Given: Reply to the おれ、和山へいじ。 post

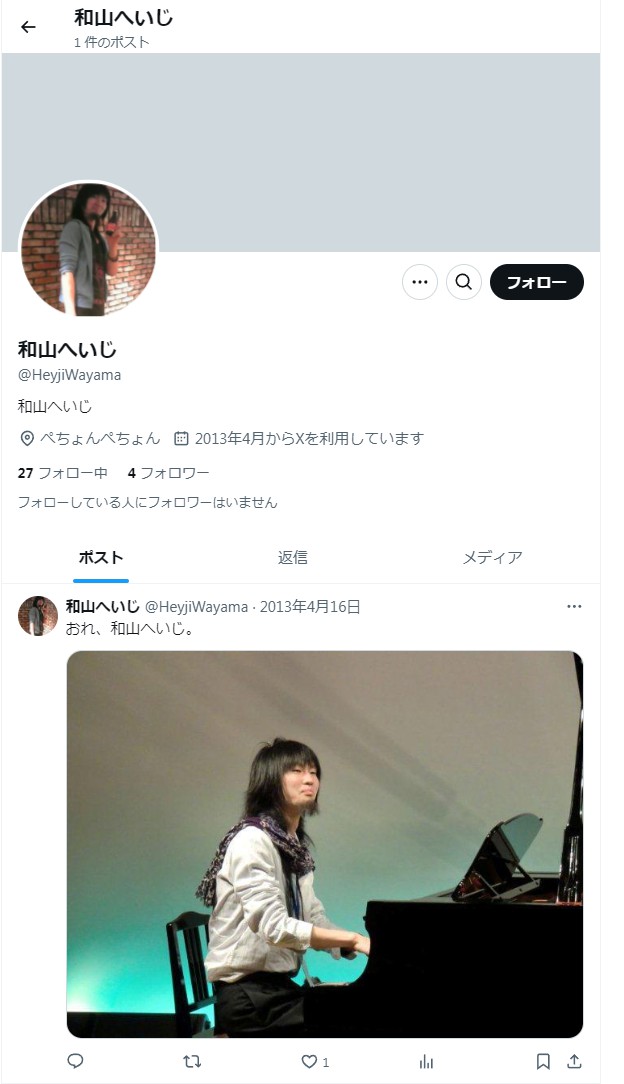Looking at the screenshot, I should (75, 1061).
